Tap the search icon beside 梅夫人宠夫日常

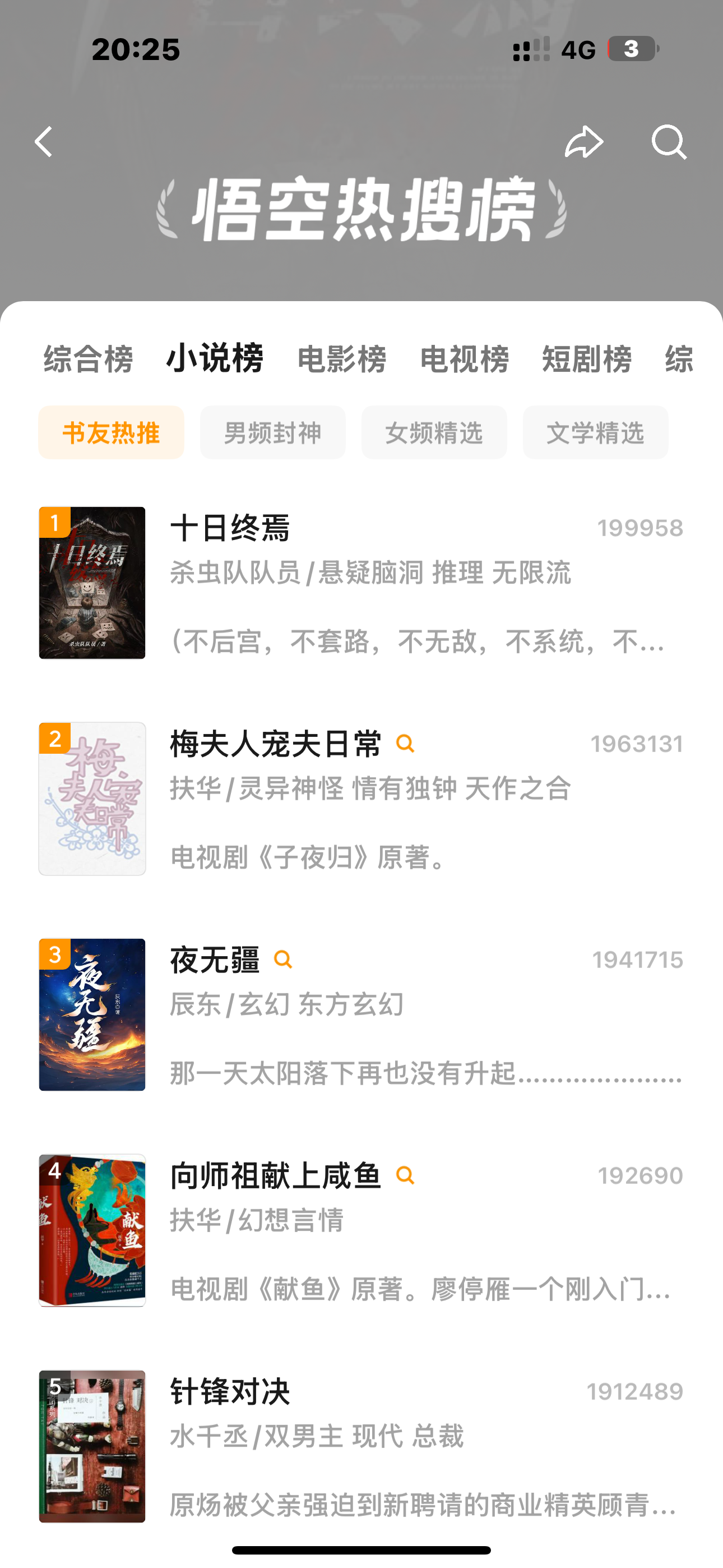pyautogui.click(x=405, y=743)
